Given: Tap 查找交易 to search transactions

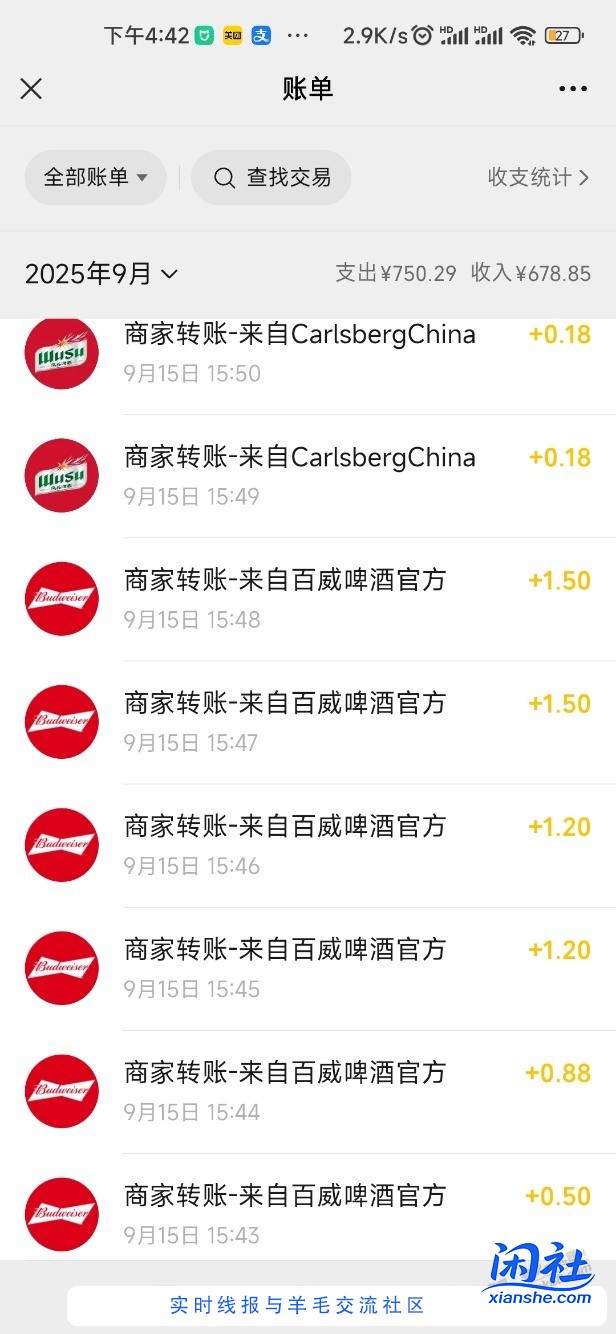Looking at the screenshot, I should pos(271,178).
